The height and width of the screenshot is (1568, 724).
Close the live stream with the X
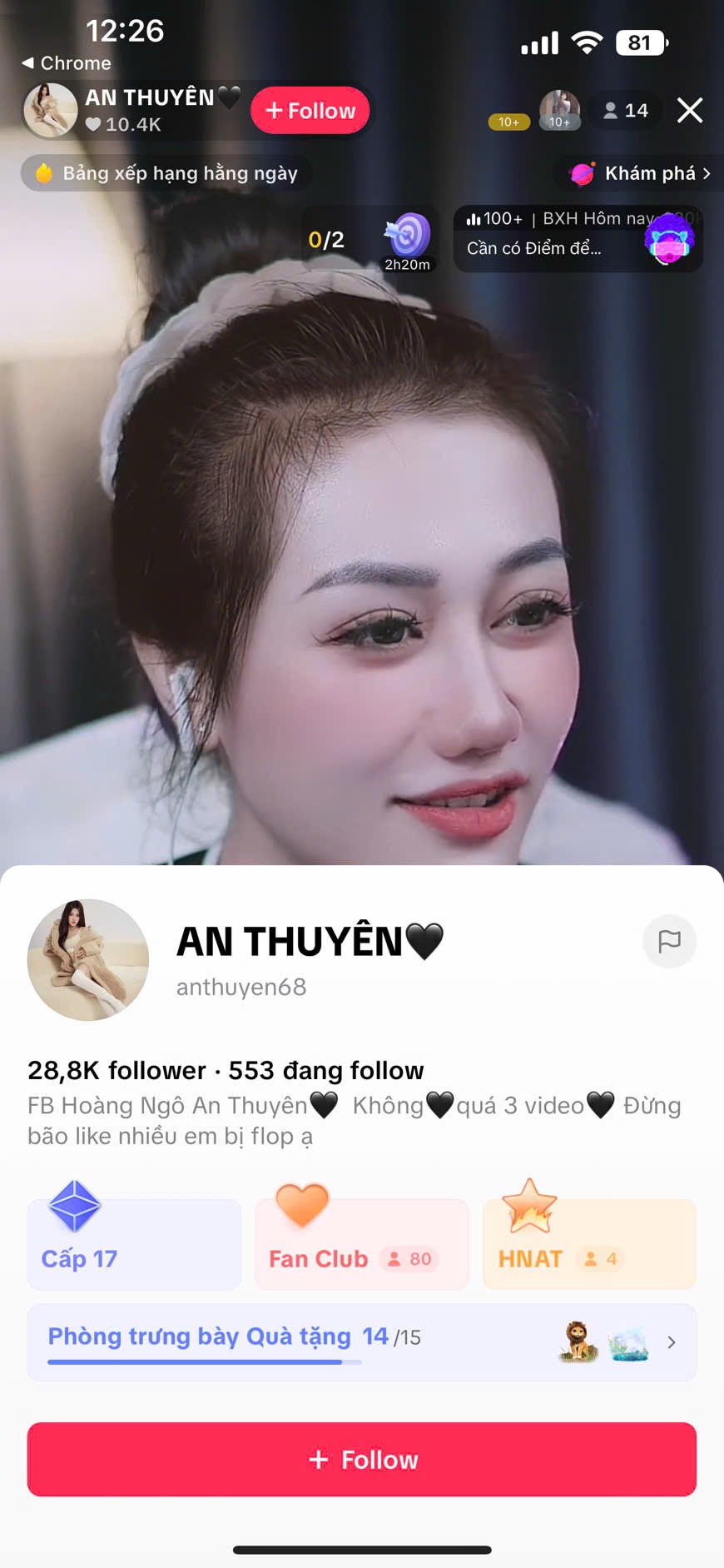coord(689,110)
